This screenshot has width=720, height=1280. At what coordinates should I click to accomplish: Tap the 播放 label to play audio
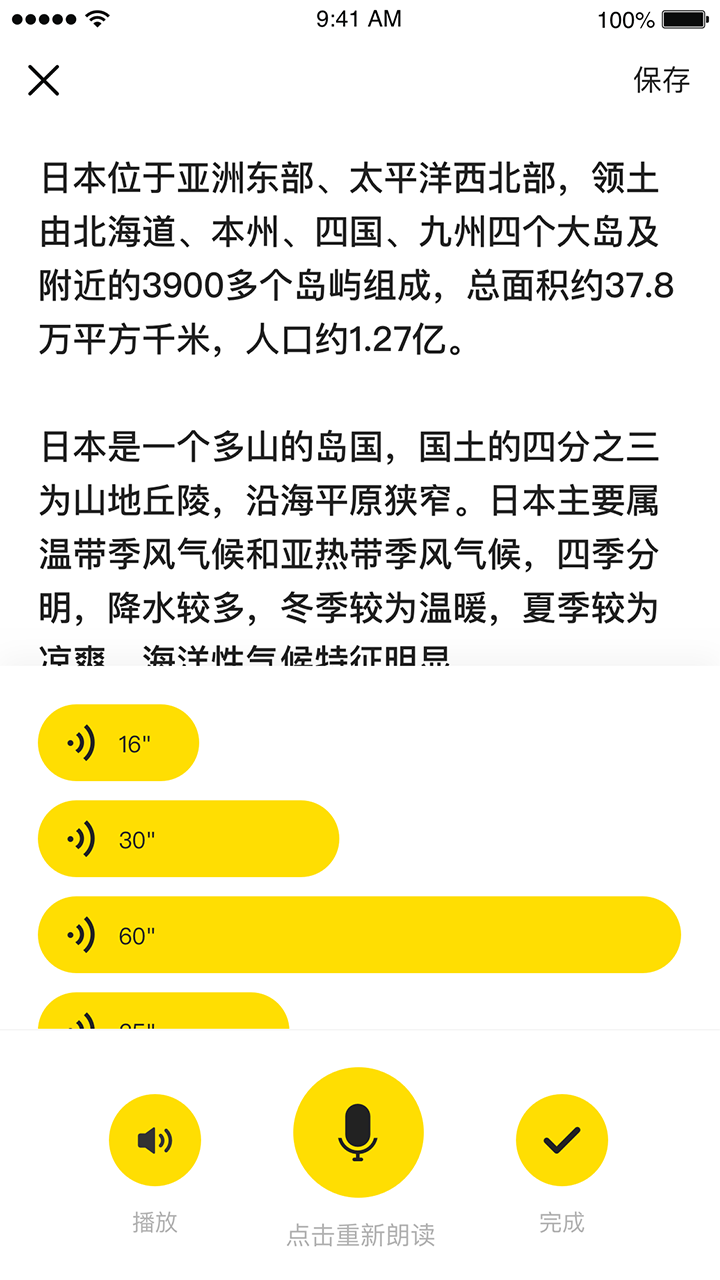155,1222
